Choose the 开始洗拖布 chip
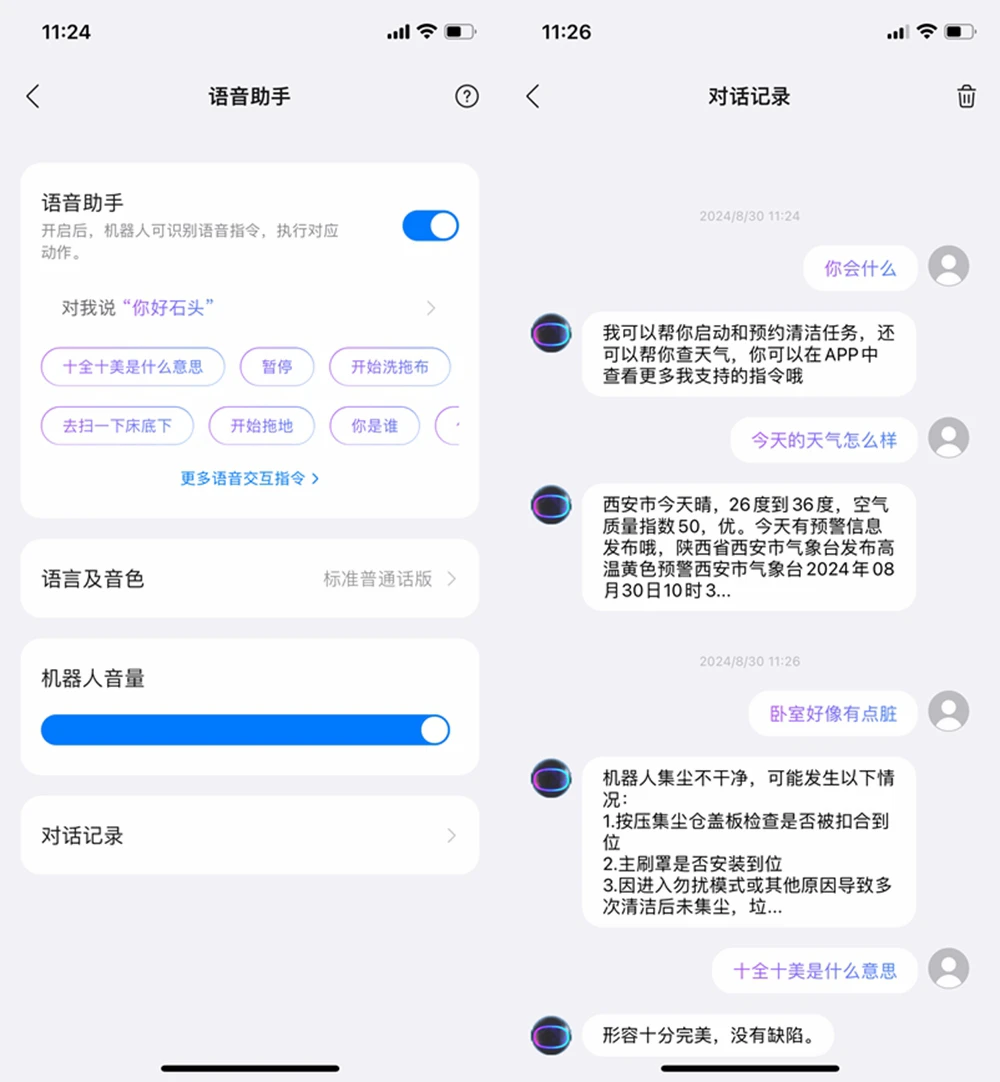Viewport: 1000px width, 1082px height. [389, 367]
